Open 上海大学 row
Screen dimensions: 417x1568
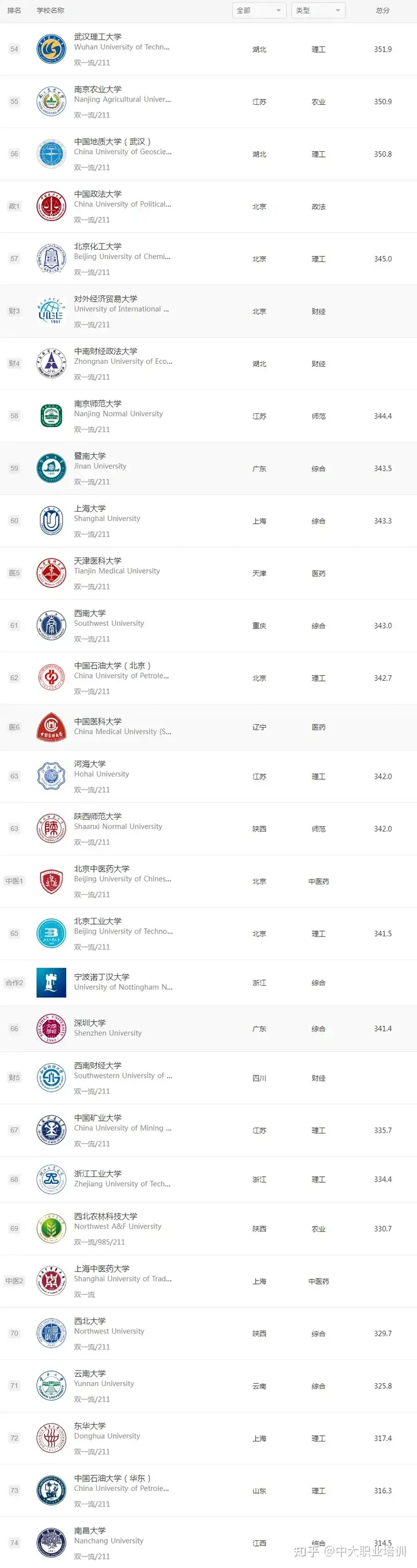point(90,508)
